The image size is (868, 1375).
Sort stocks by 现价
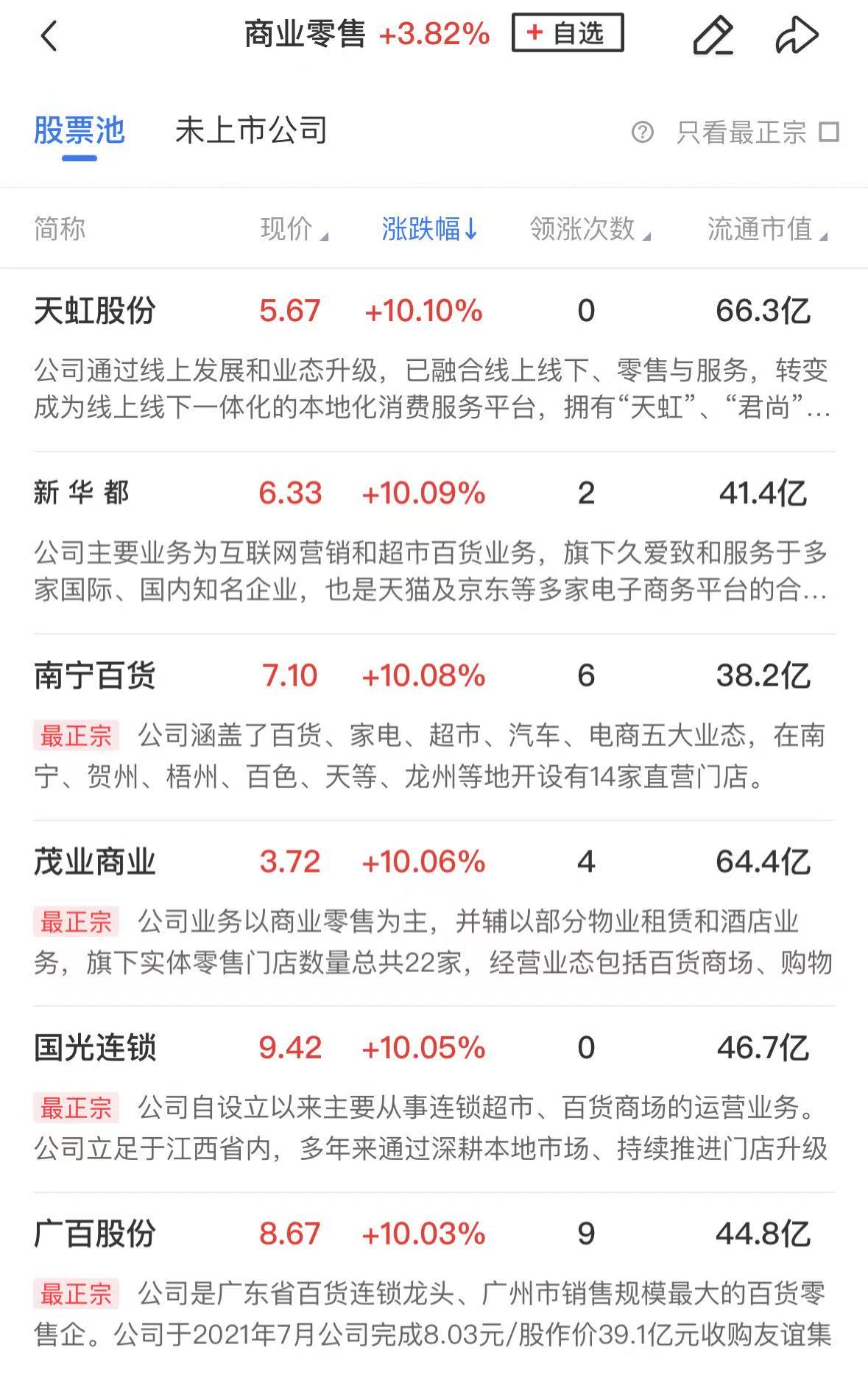[x=293, y=229]
